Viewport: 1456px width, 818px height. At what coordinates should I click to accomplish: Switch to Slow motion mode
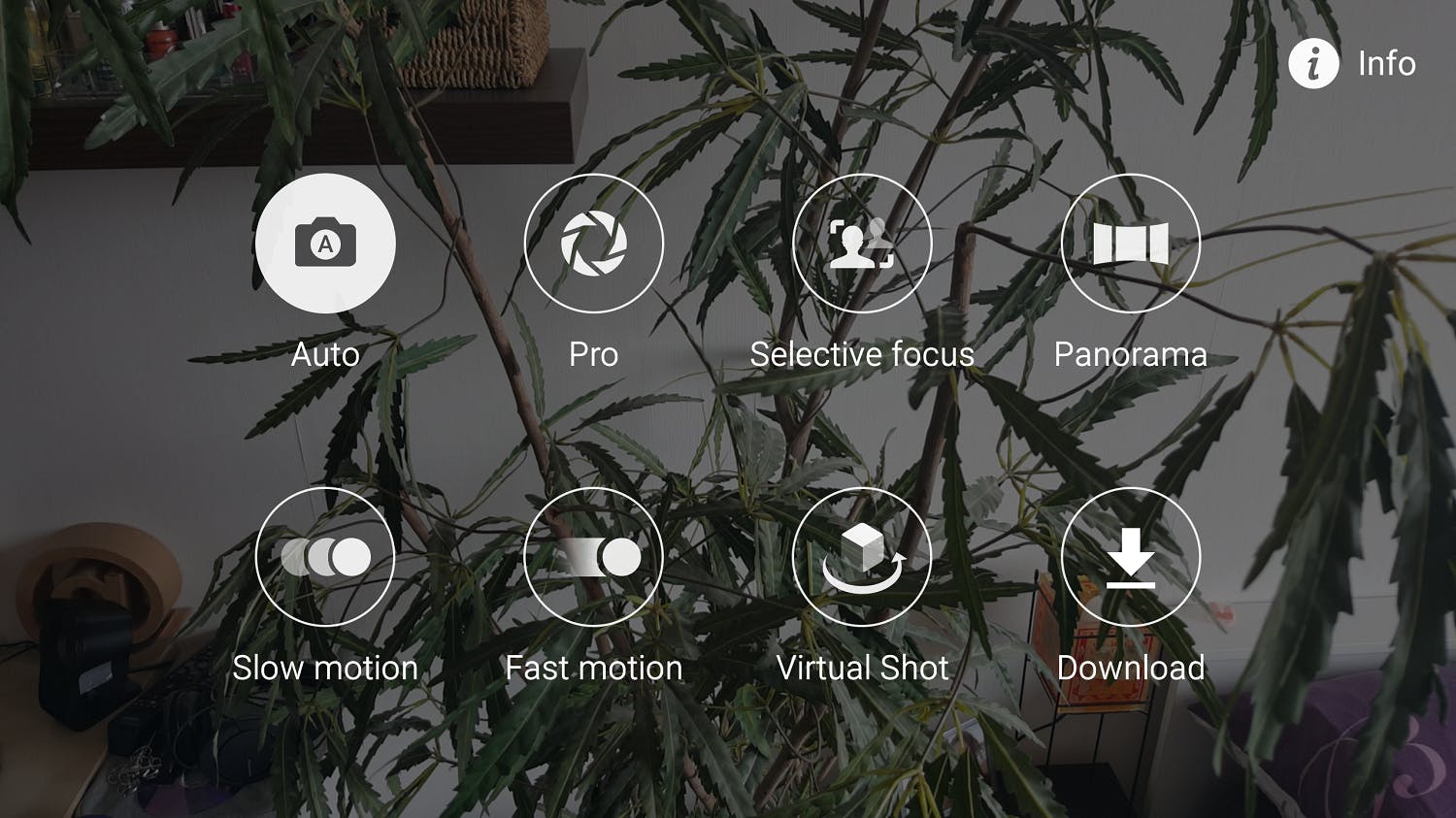pos(325,557)
